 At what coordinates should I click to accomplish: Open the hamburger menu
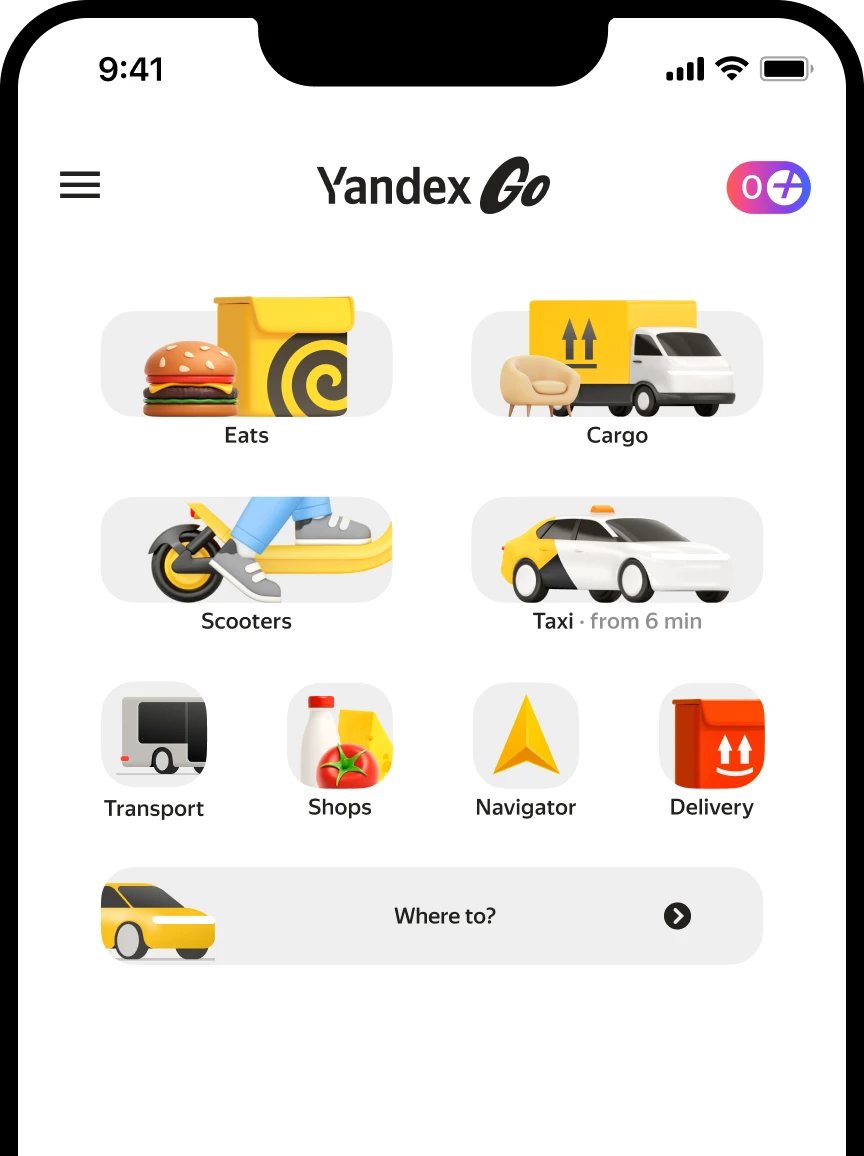pyautogui.click(x=80, y=185)
